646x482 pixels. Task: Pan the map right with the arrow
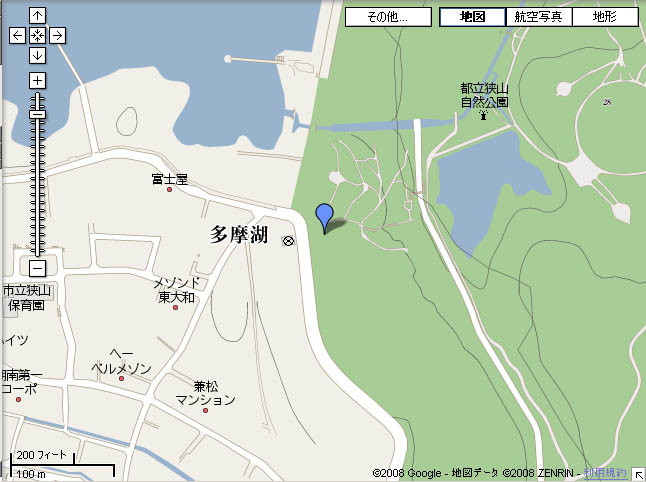coord(57,35)
